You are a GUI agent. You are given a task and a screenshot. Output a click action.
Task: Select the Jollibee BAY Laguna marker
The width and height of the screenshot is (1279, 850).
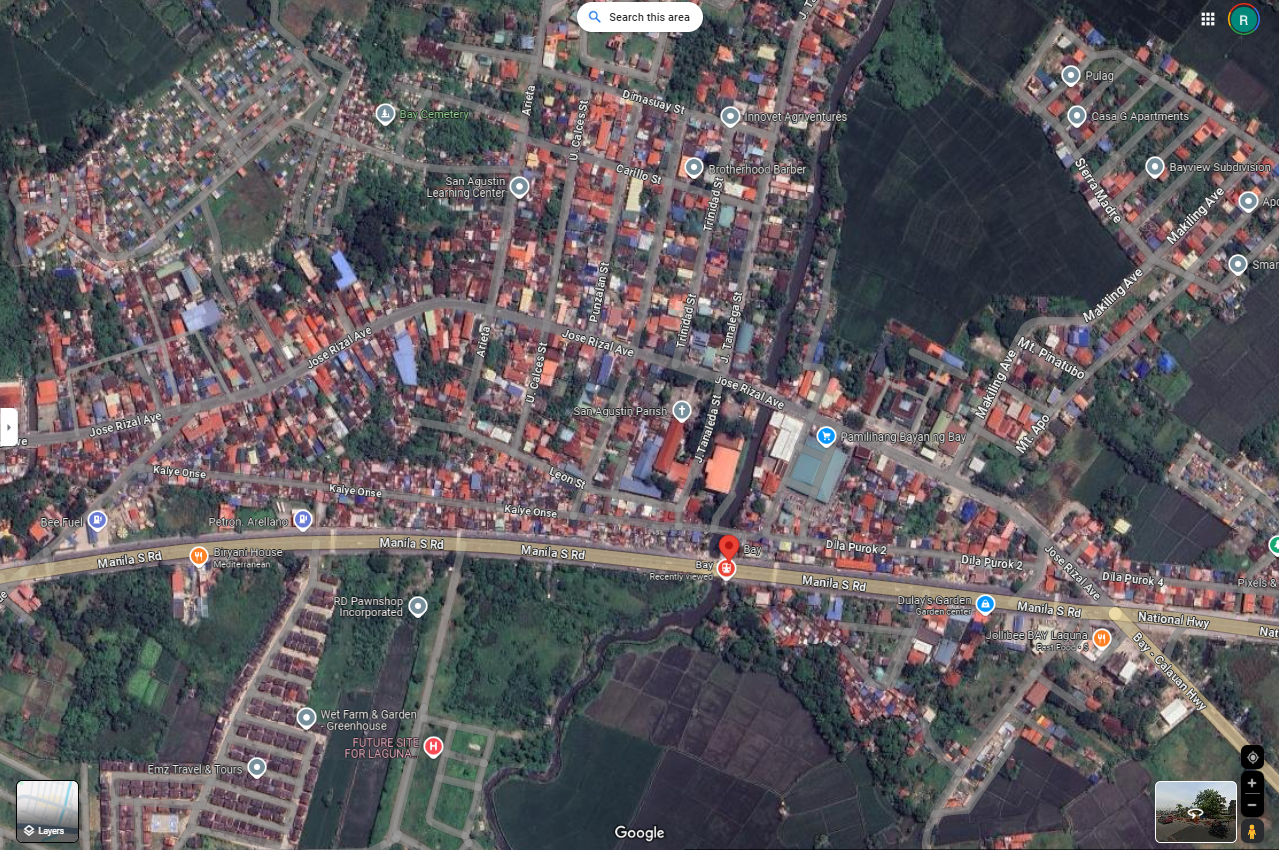(x=1101, y=637)
